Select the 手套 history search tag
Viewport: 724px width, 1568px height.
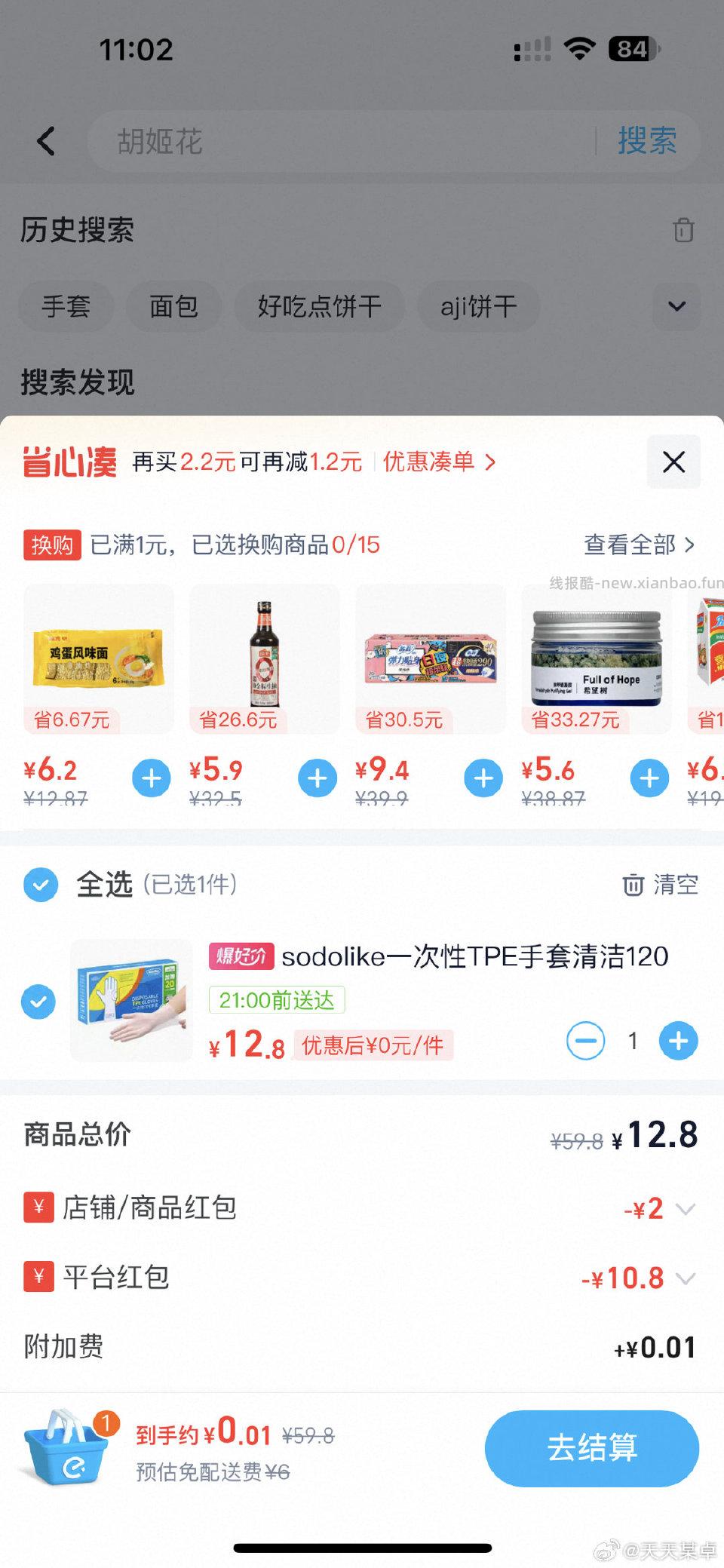click(66, 306)
